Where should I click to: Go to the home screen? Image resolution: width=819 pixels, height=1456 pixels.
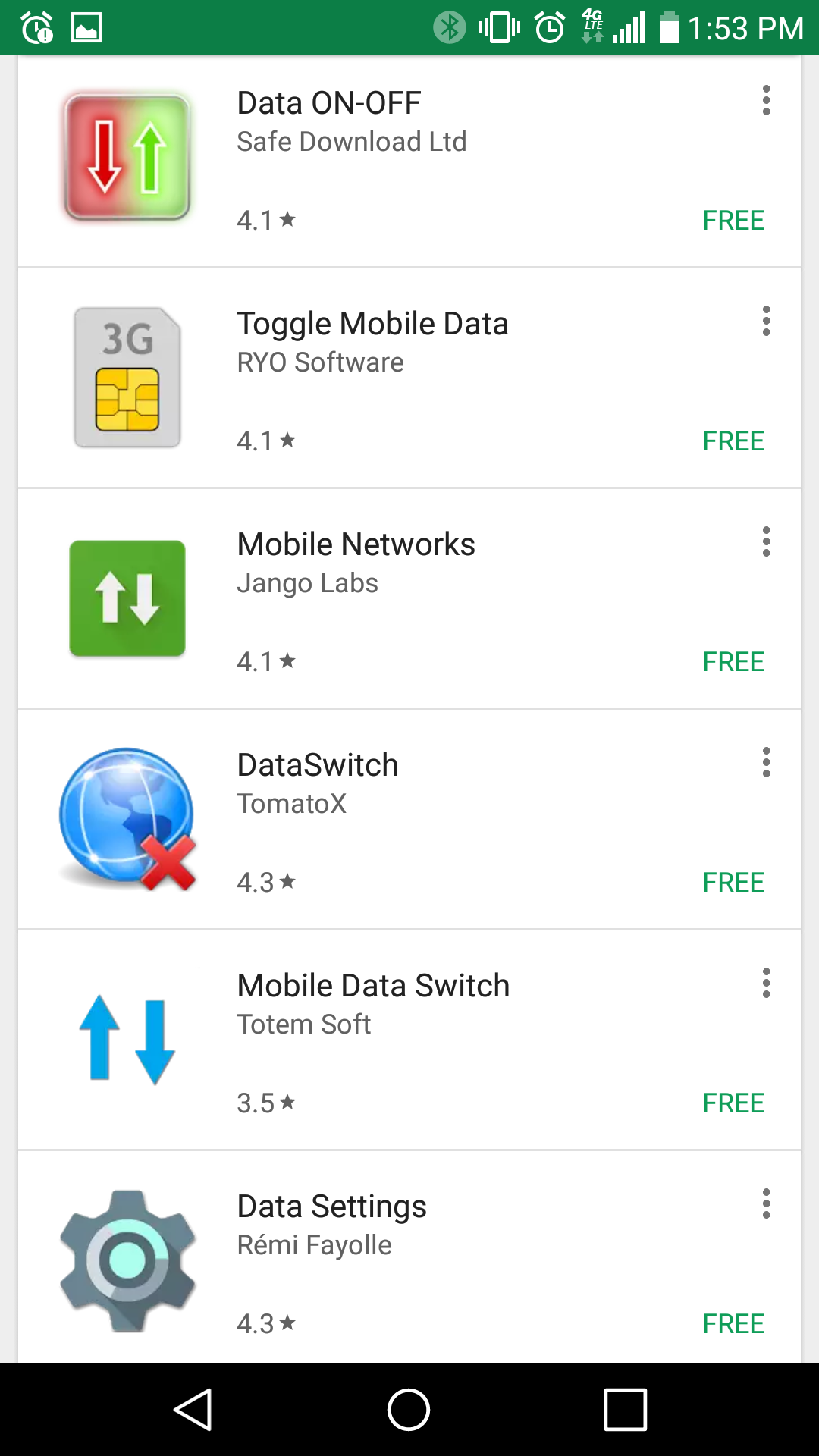(409, 1410)
